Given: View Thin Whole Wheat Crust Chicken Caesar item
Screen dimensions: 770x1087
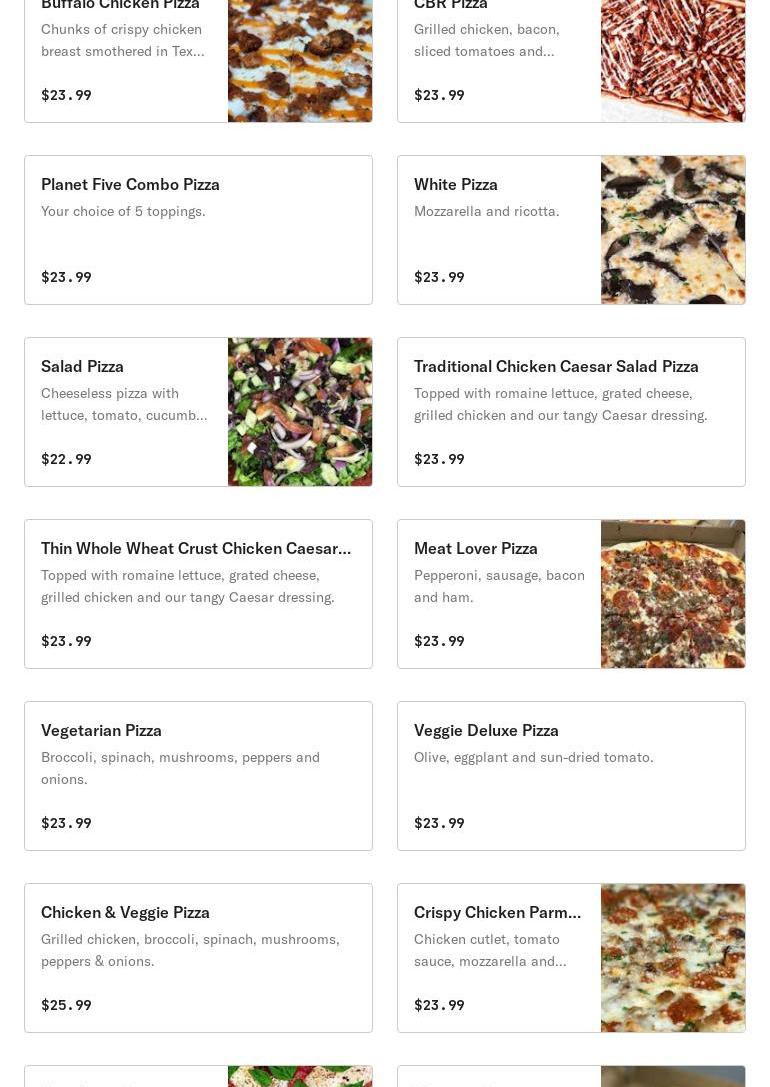Looking at the screenshot, I should 198,594.
